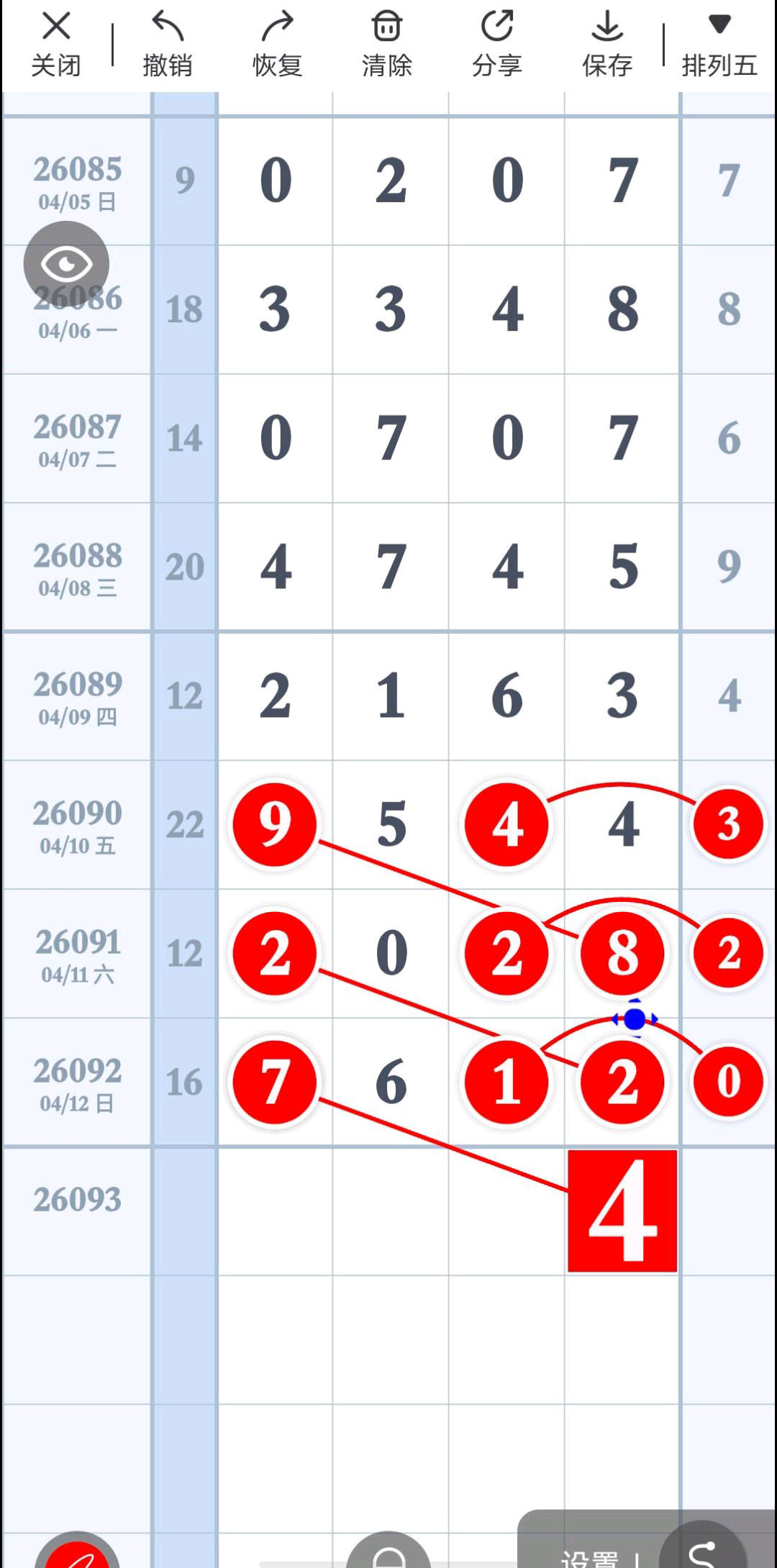Viewport: 777px width, 1568px height.
Task: Open the 排列五 lottery type dropdown
Action: click(719, 45)
